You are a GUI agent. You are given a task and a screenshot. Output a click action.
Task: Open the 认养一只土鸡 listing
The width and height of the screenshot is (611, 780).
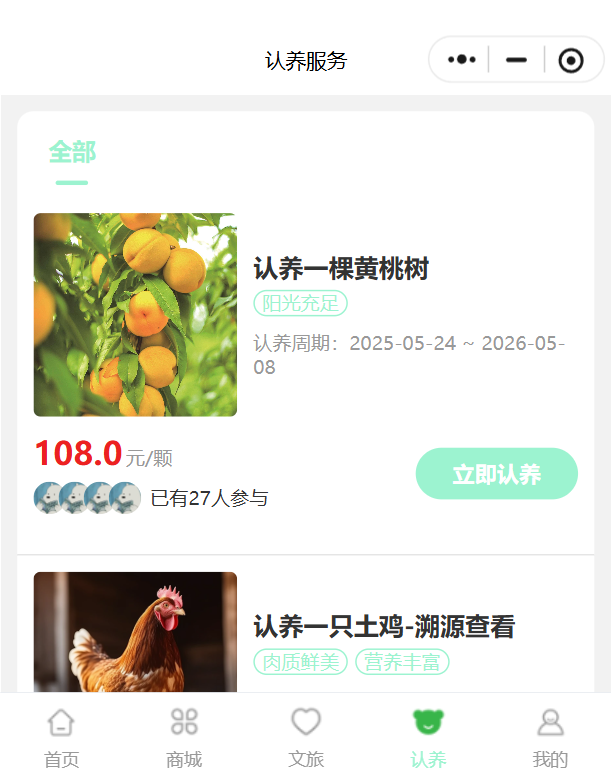pos(383,628)
